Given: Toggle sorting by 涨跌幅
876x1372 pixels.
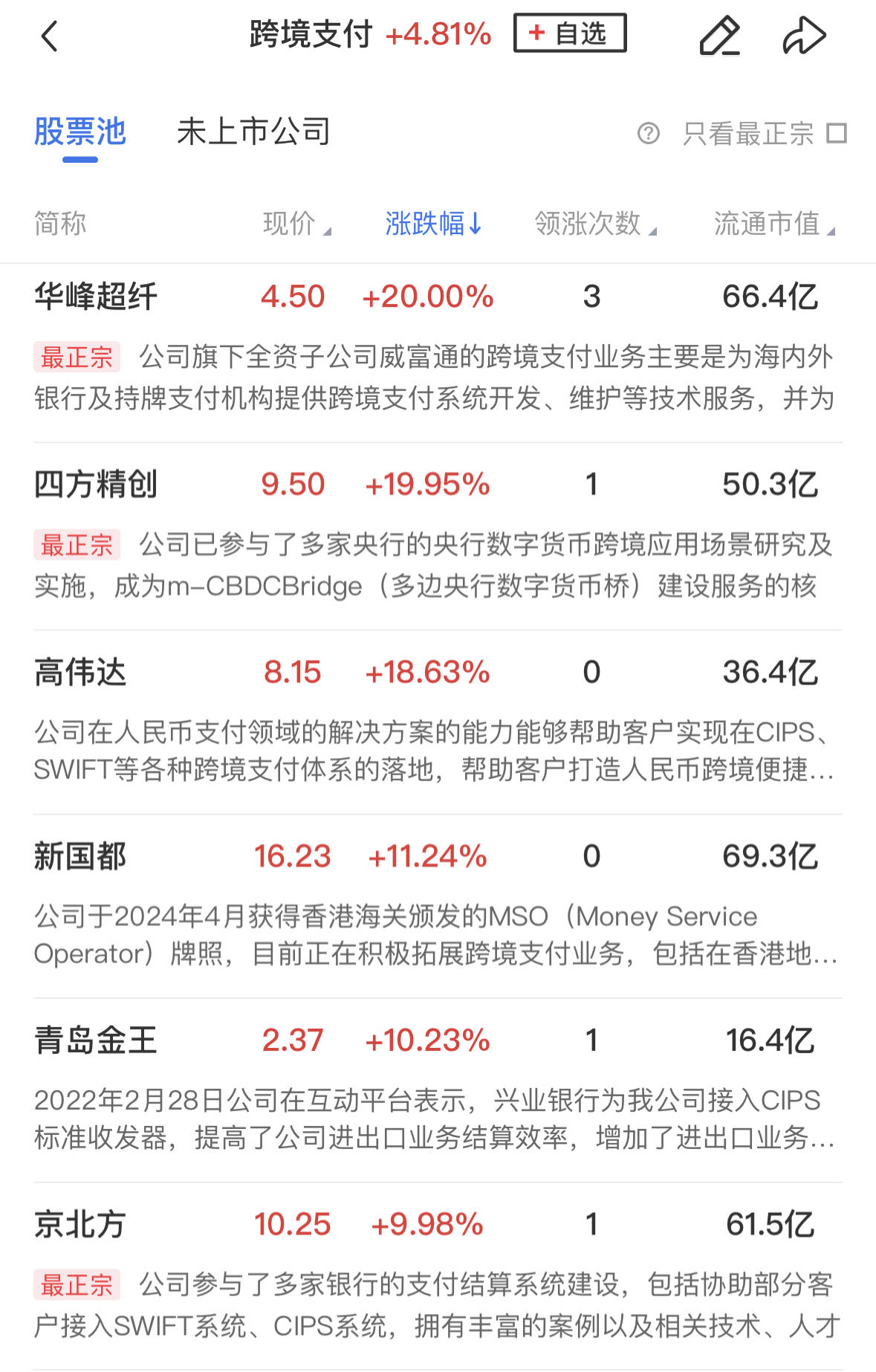Looking at the screenshot, I should tap(433, 223).
